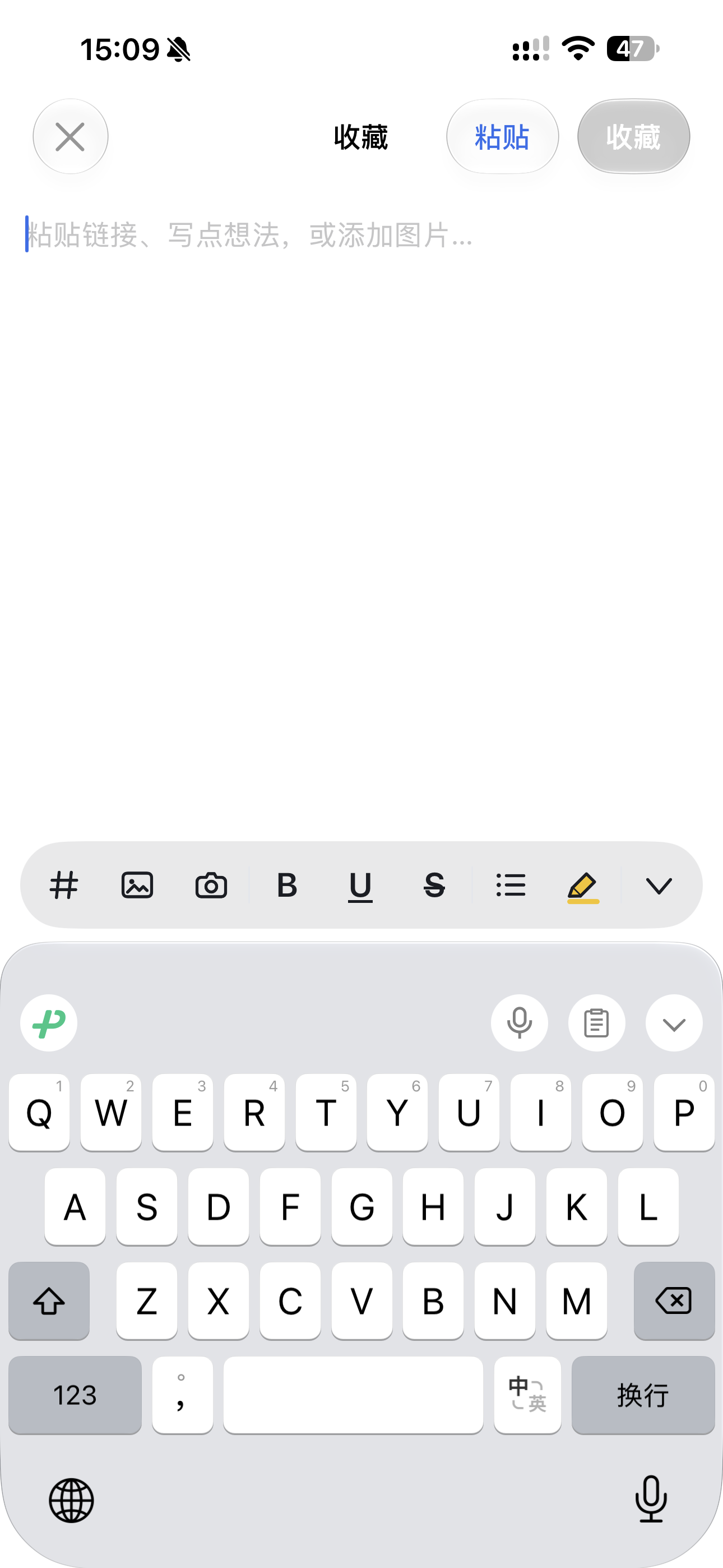Close the 收藏 editor with the X button

click(71, 136)
